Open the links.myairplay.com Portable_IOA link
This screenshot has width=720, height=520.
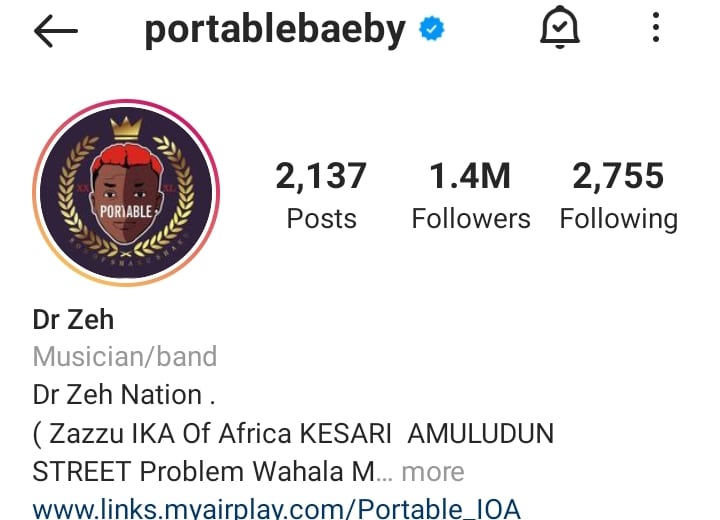[x=276, y=507]
